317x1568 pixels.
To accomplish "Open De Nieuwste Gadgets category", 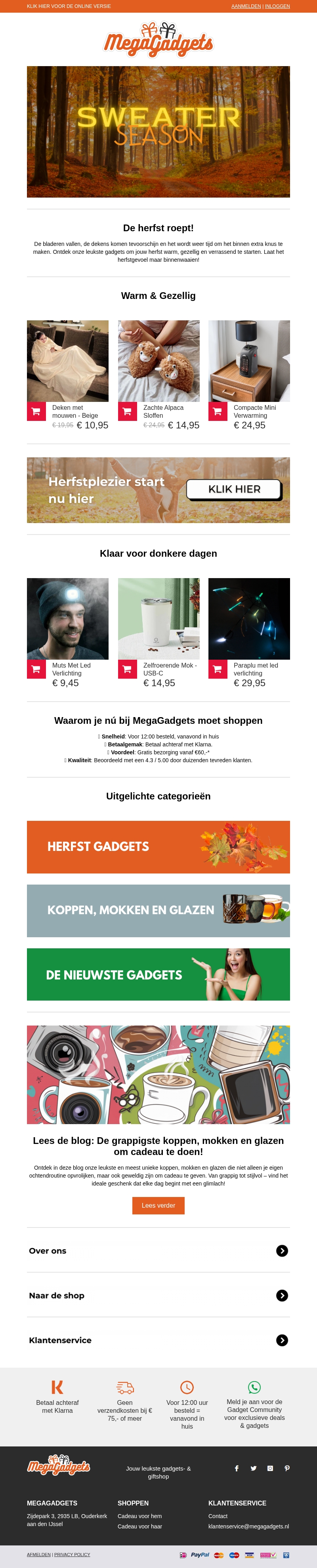I will pos(158,974).
